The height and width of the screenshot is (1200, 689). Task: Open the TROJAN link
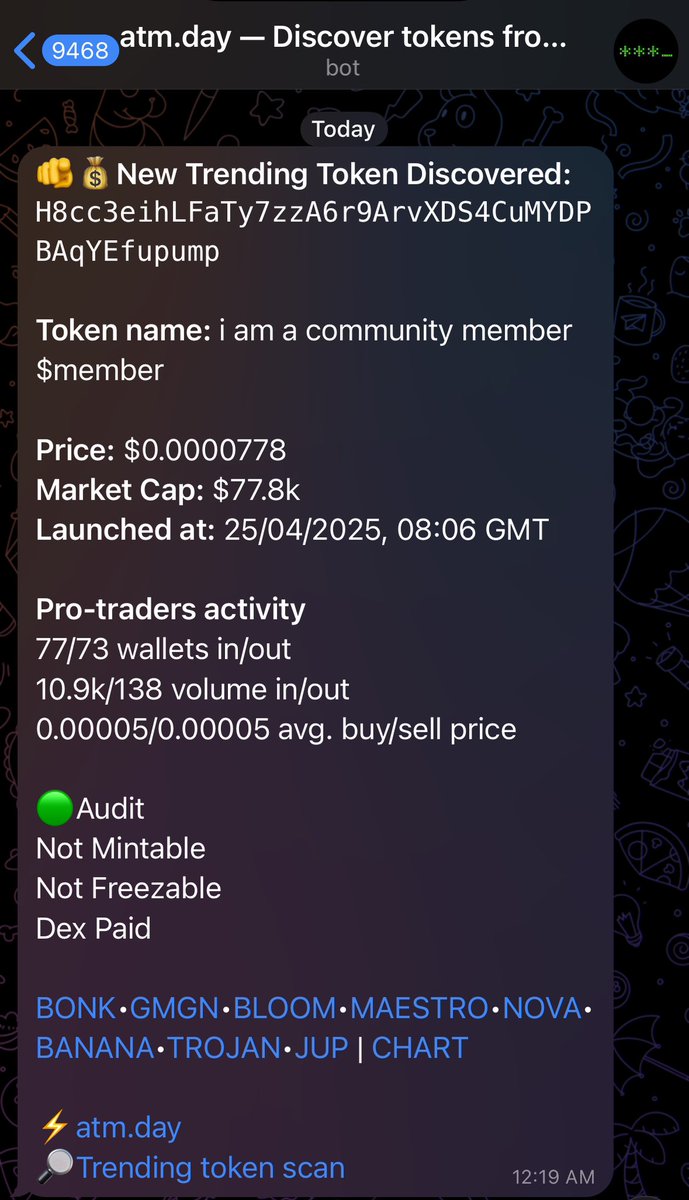pos(225,1048)
